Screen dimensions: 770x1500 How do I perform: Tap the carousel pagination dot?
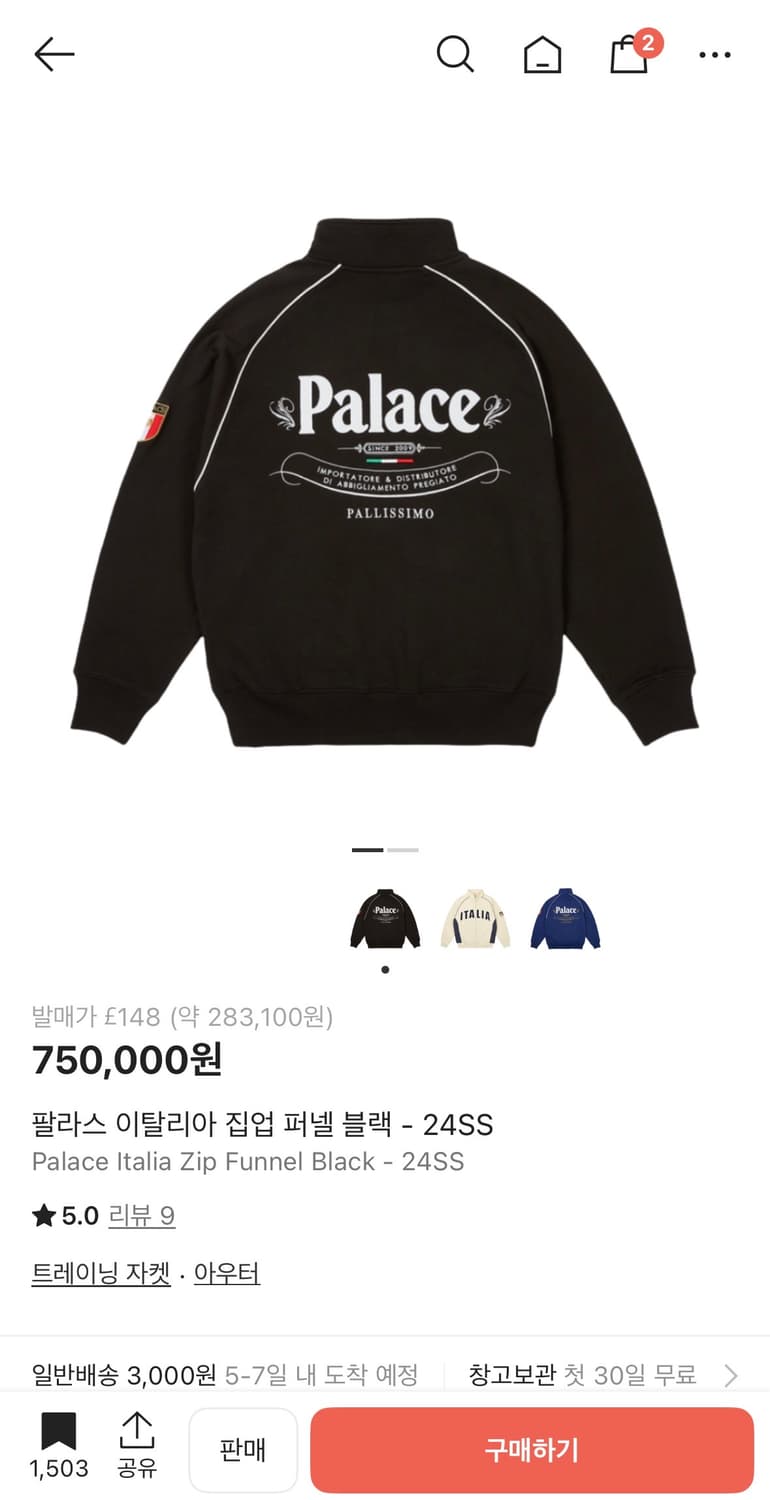click(385, 968)
